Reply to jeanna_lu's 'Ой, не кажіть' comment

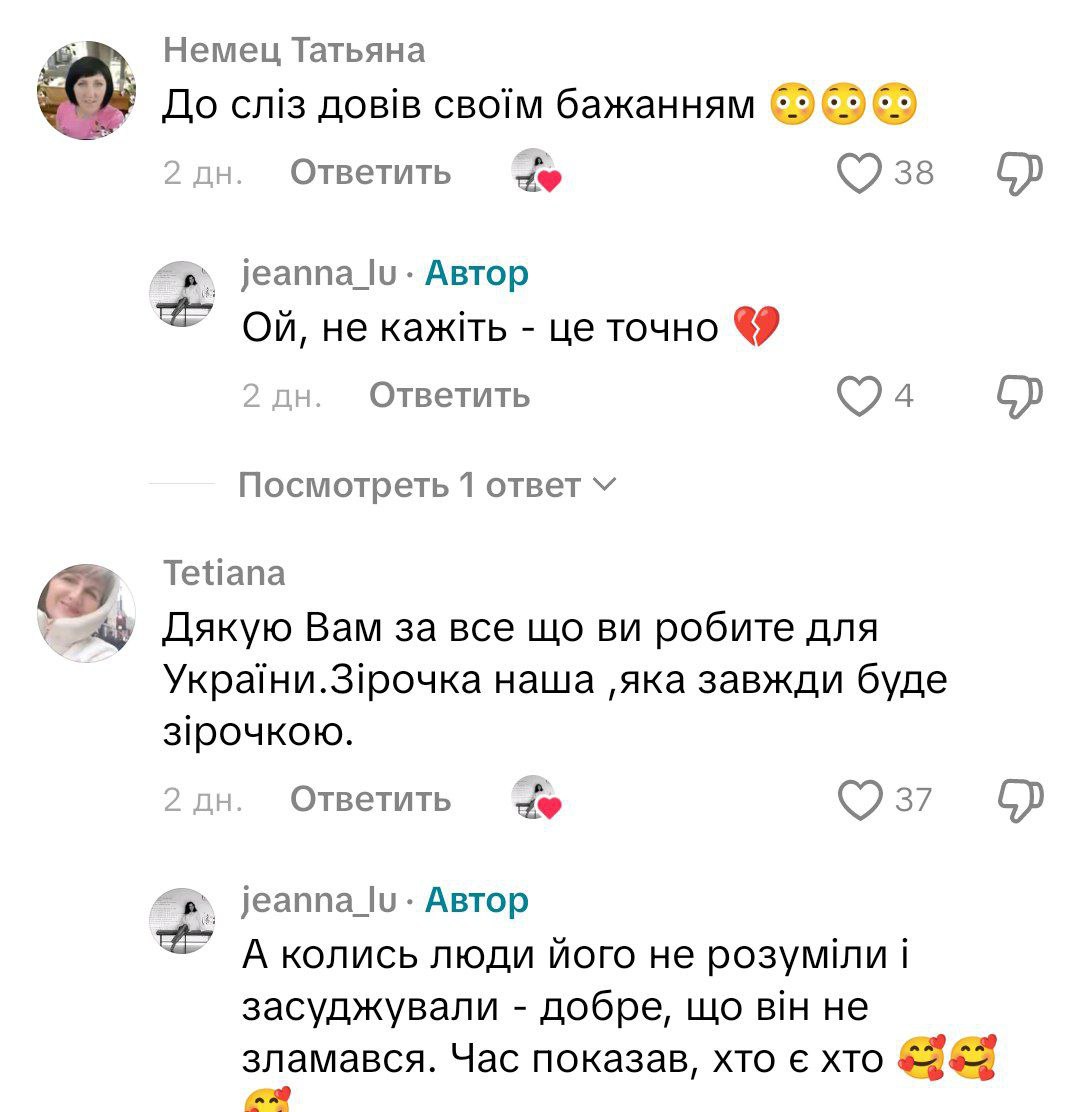click(449, 397)
